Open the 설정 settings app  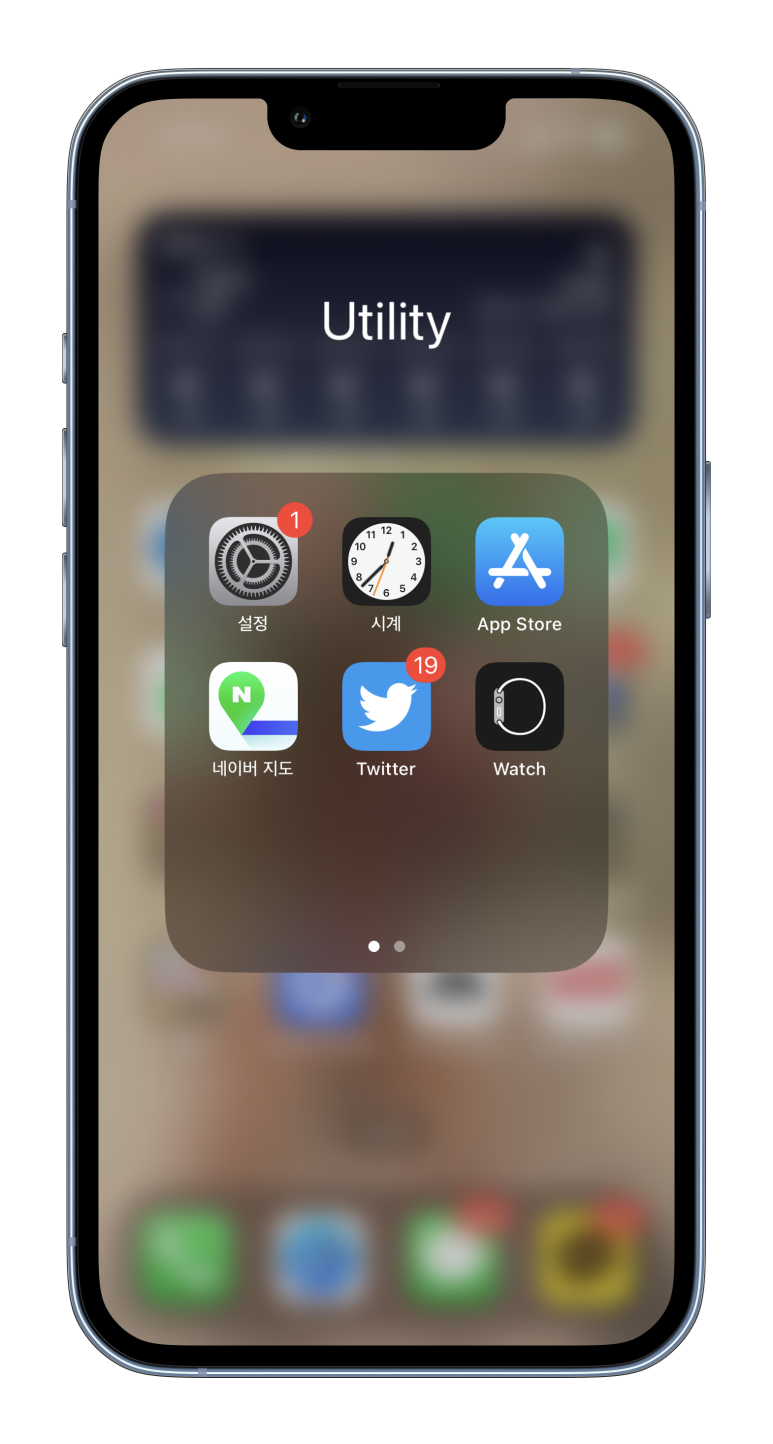point(253,561)
